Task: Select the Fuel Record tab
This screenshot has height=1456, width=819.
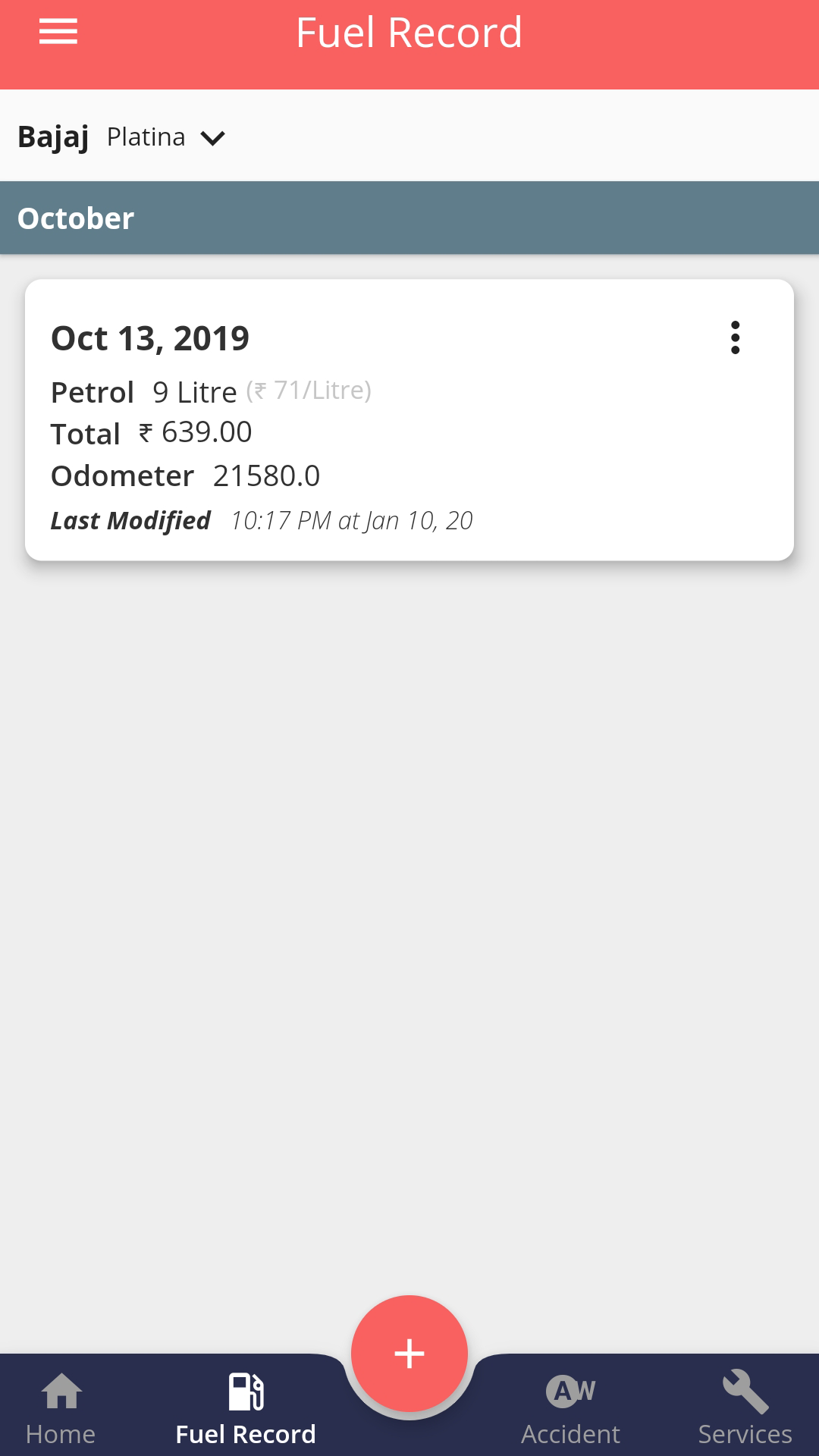Action: click(x=246, y=1409)
